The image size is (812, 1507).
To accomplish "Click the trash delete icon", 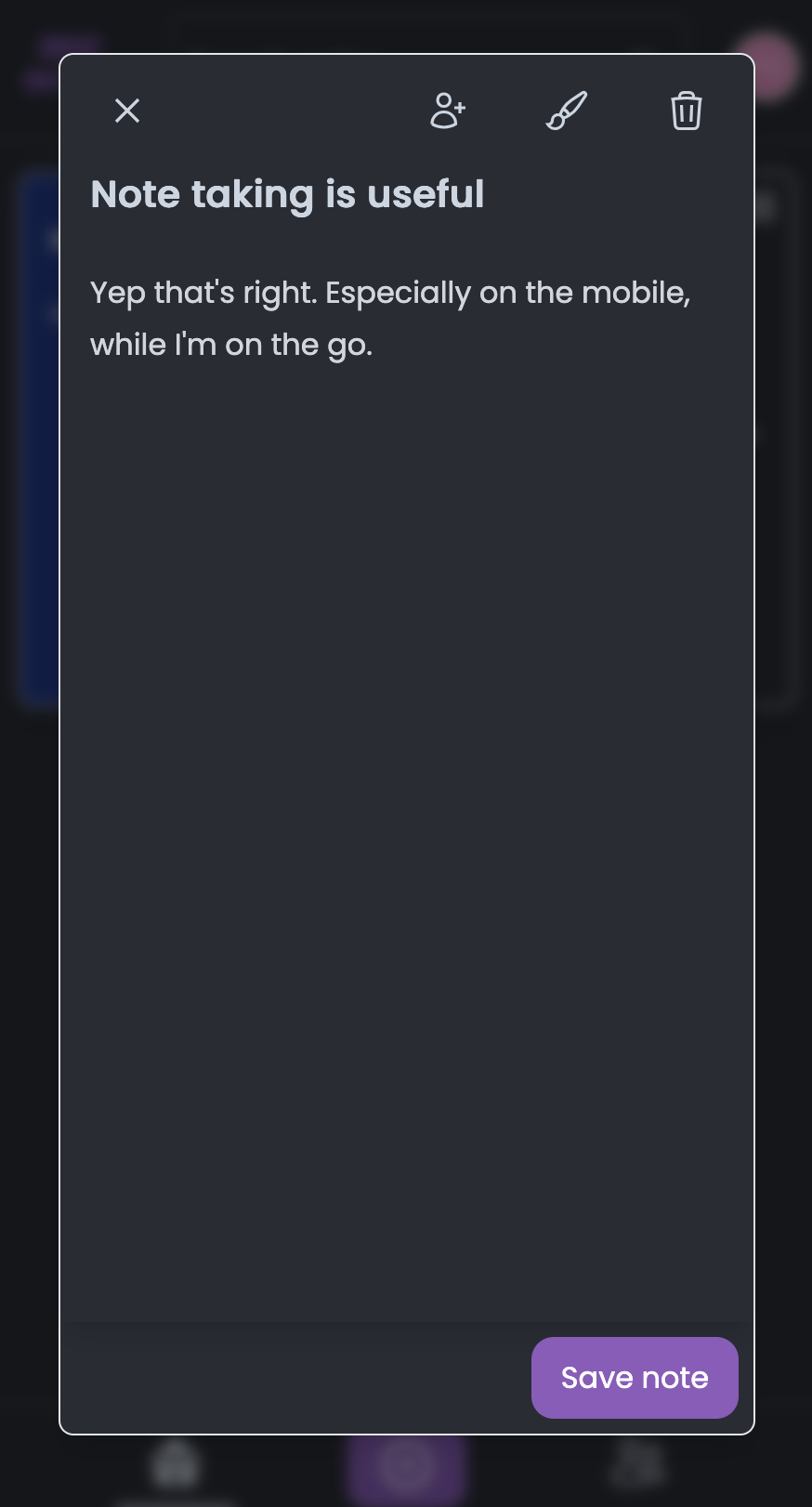I will [686, 111].
